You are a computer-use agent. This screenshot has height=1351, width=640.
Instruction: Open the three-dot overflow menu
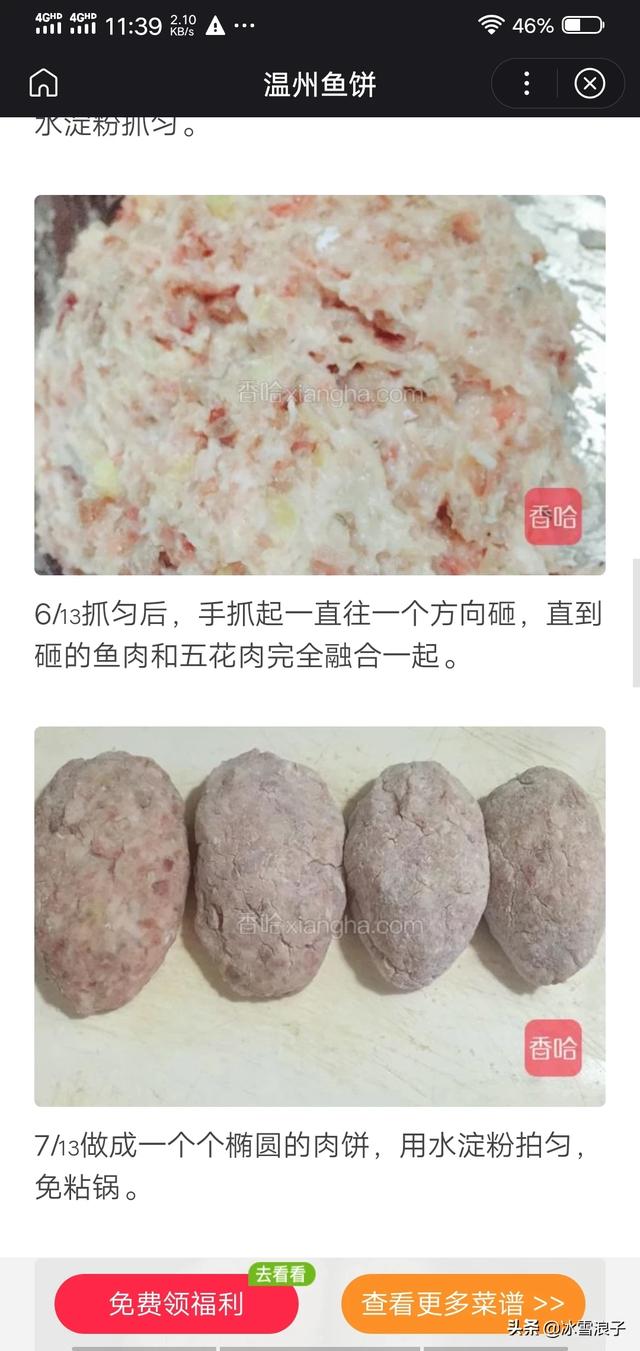click(x=526, y=83)
